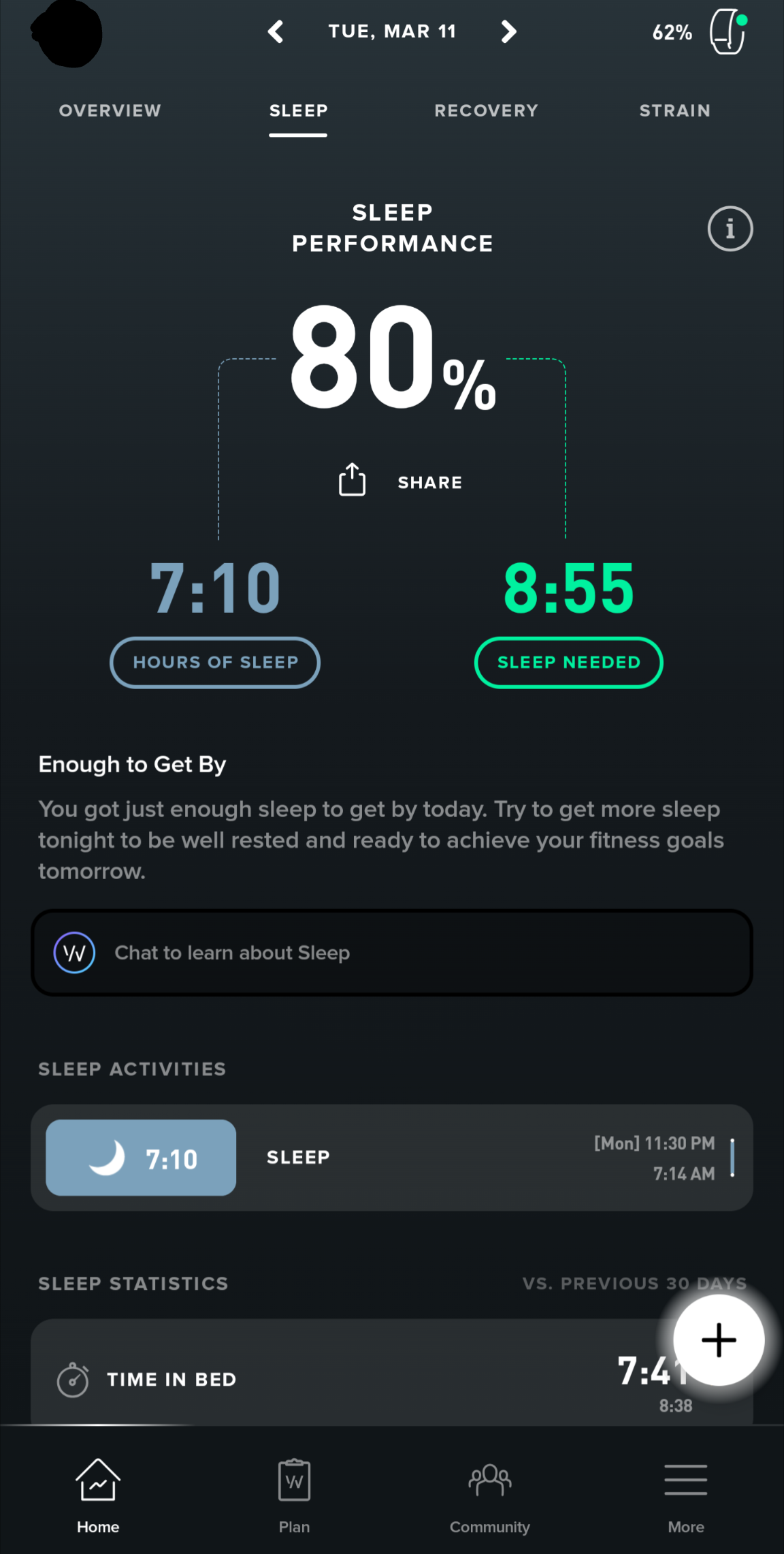The height and width of the screenshot is (1554, 784).
Task: Switch to the Overview tab
Action: 110,110
